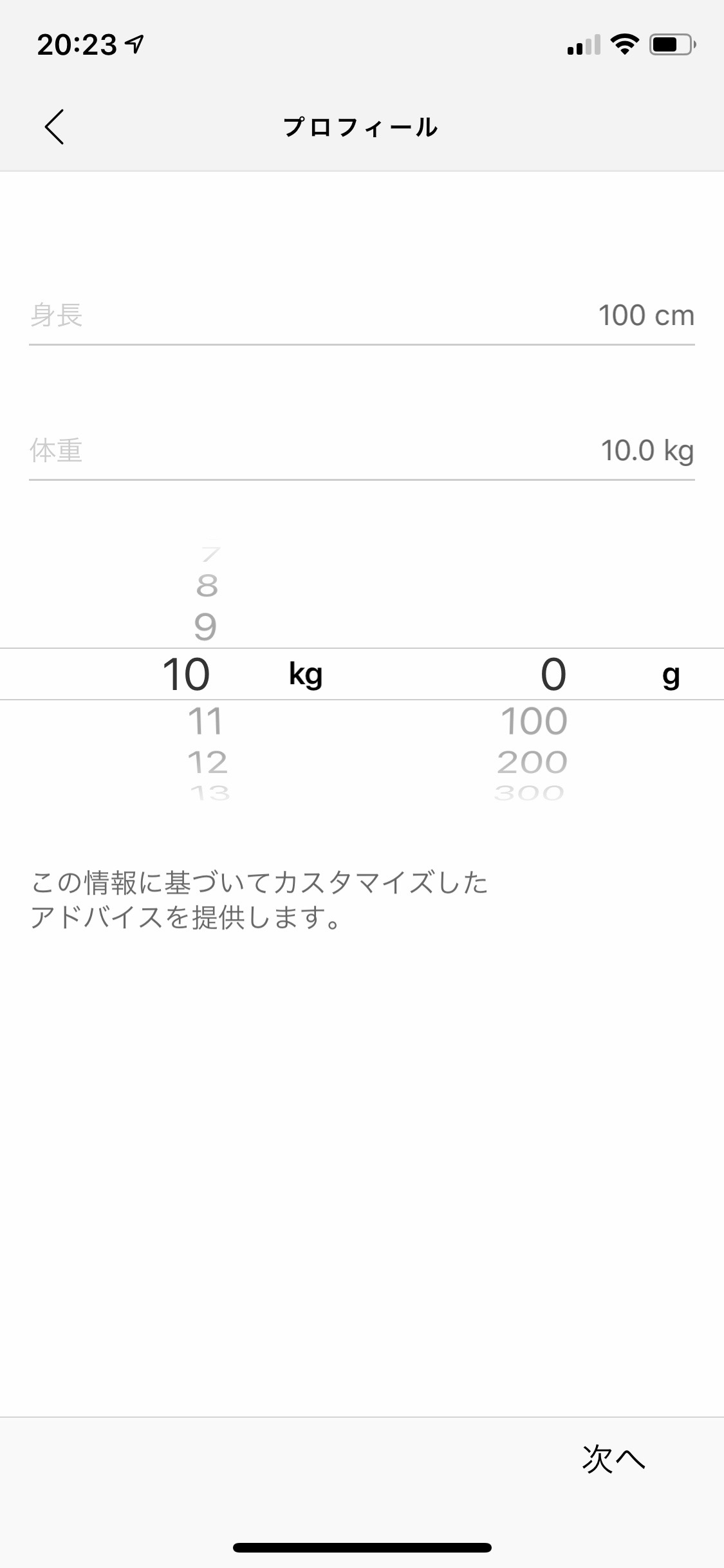Select 11 in the kg picker
Image resolution: width=724 pixels, height=1568 pixels.
(205, 721)
